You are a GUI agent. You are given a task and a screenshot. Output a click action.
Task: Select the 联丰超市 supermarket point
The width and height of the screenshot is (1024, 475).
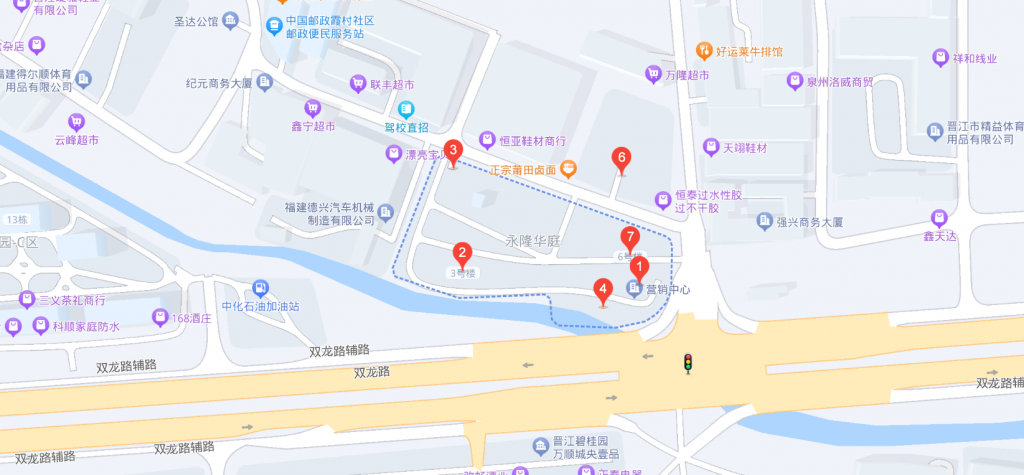[358, 84]
